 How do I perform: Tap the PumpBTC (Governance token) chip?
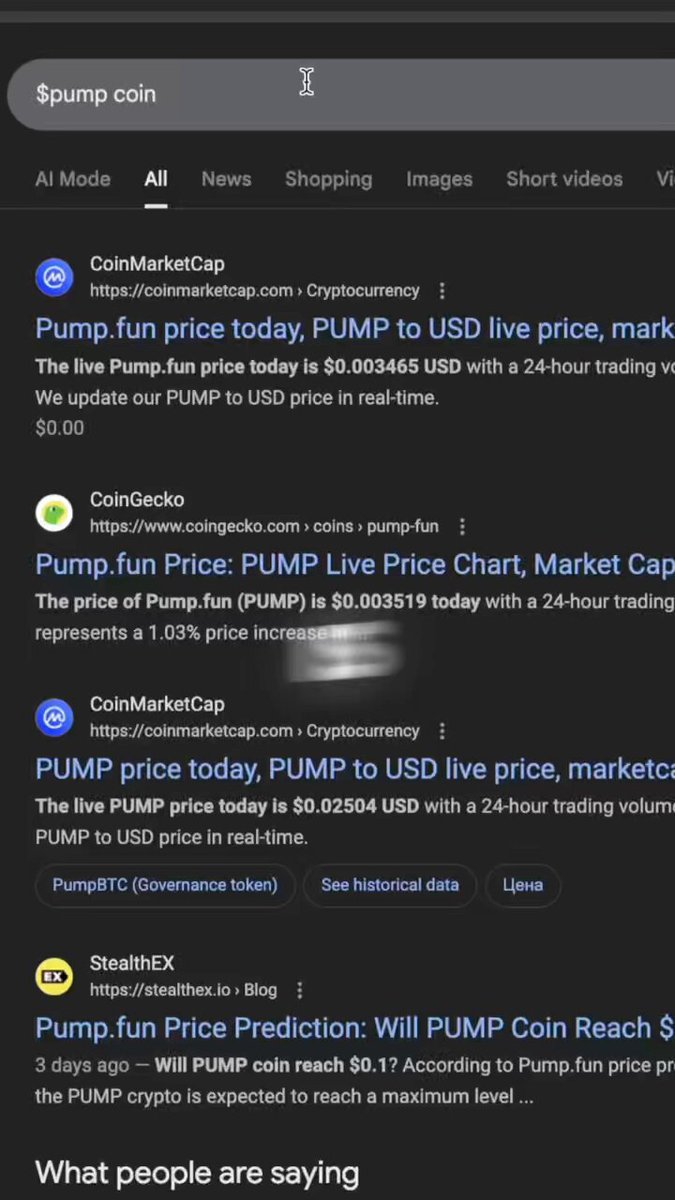pos(165,885)
